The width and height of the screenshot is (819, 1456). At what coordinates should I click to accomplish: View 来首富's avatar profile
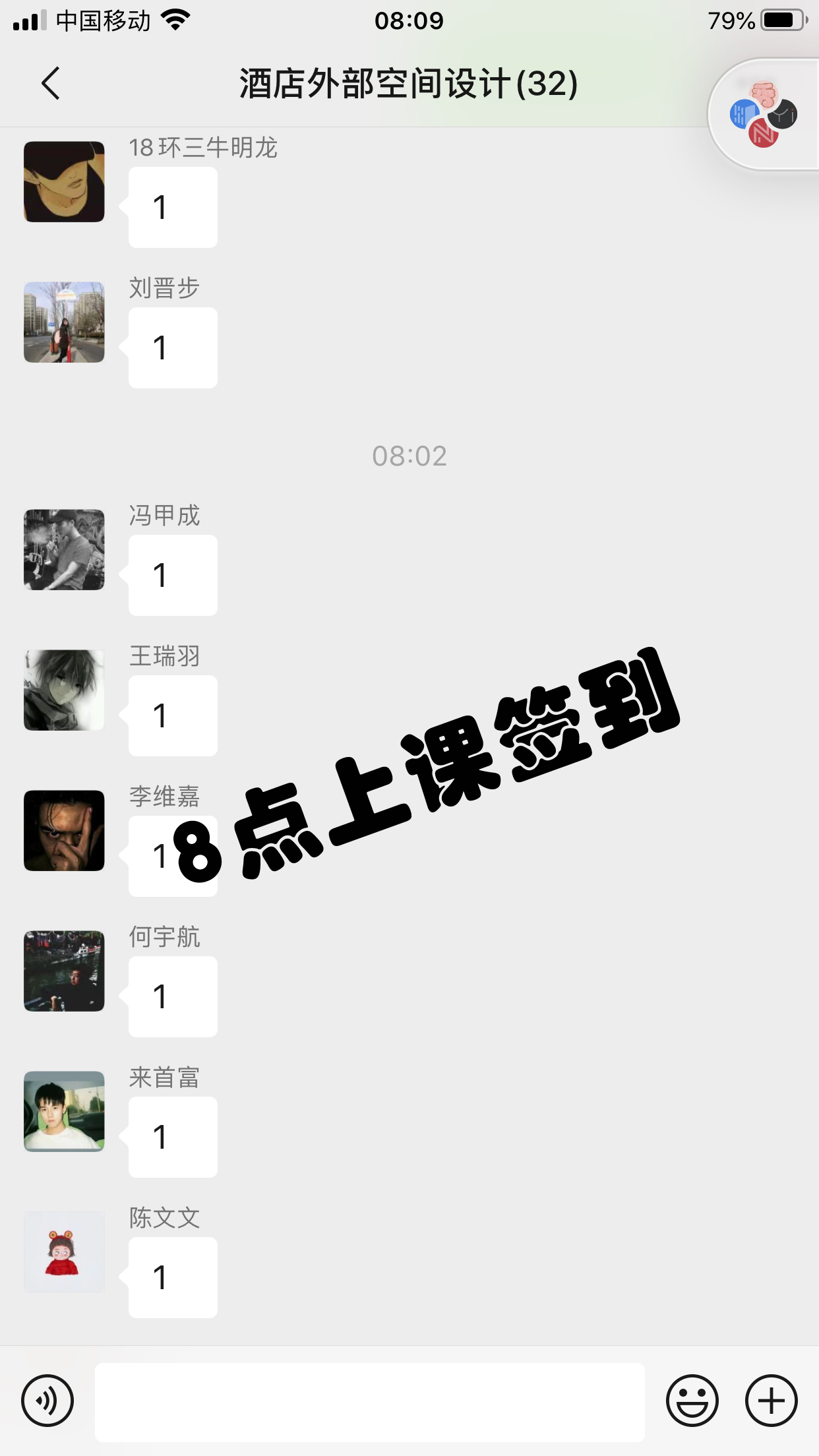pos(64,1111)
